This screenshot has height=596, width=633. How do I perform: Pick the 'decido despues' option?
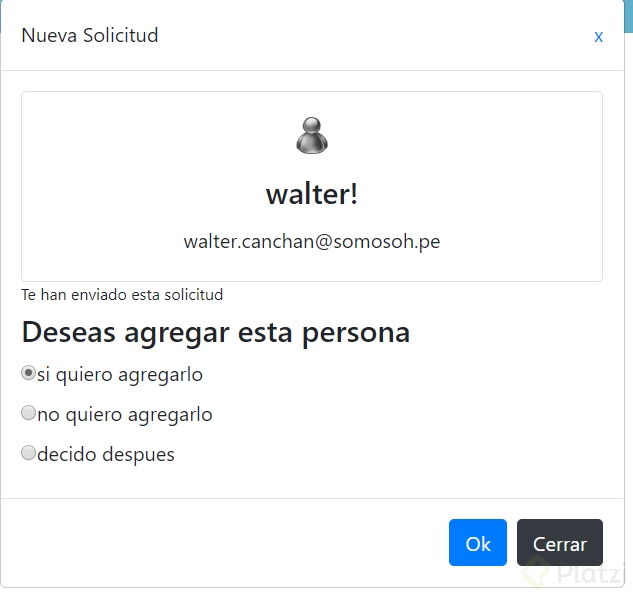click(29, 453)
